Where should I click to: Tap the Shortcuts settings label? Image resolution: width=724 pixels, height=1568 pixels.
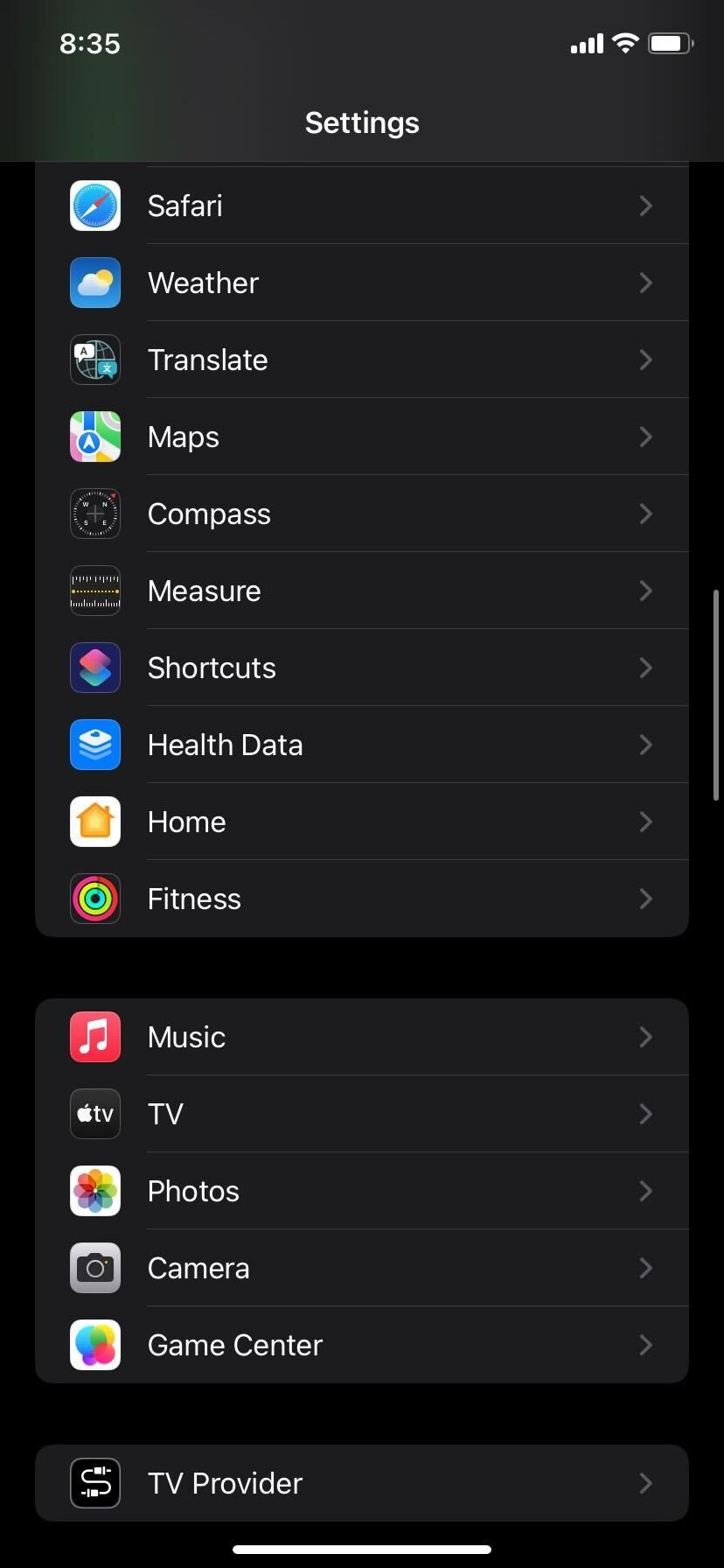[212, 668]
